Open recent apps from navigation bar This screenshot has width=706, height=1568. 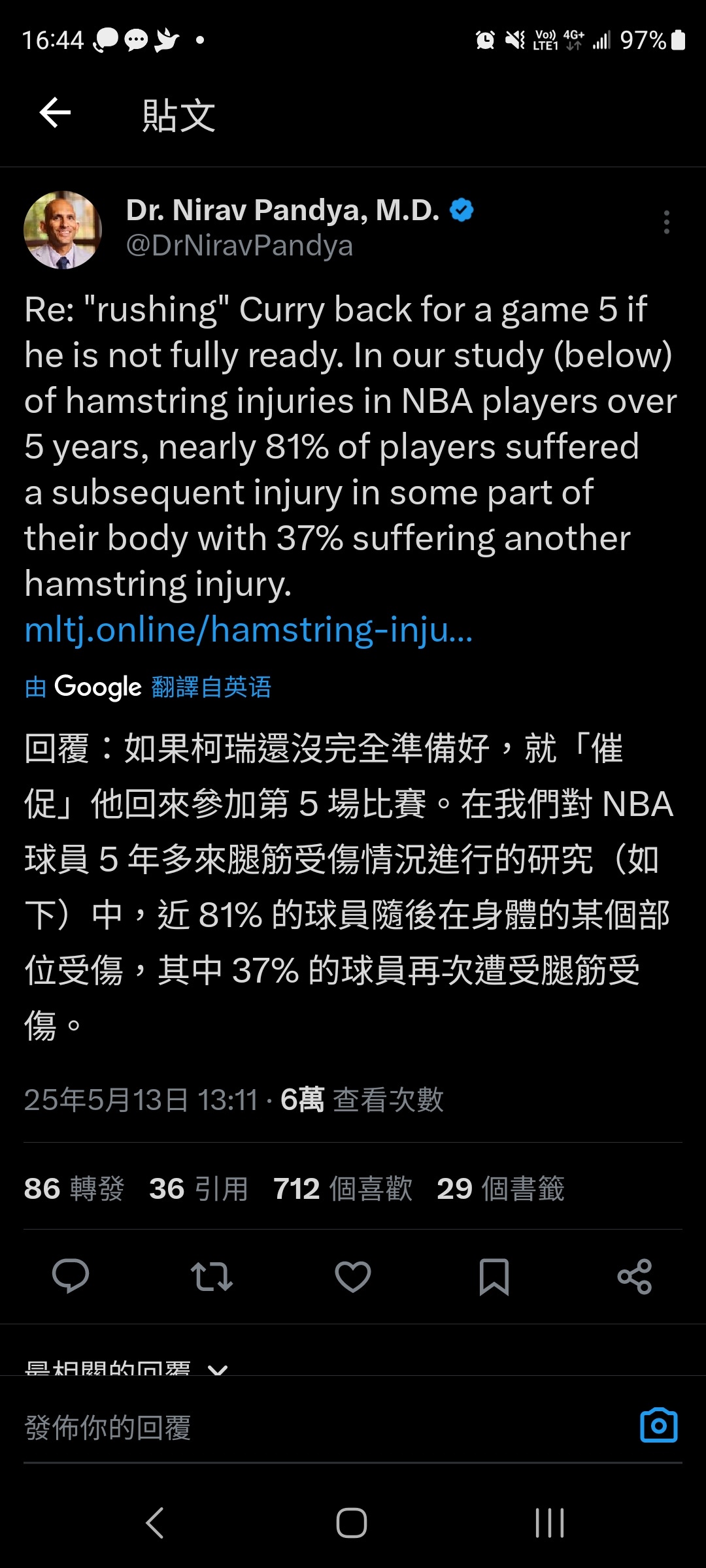(549, 1523)
